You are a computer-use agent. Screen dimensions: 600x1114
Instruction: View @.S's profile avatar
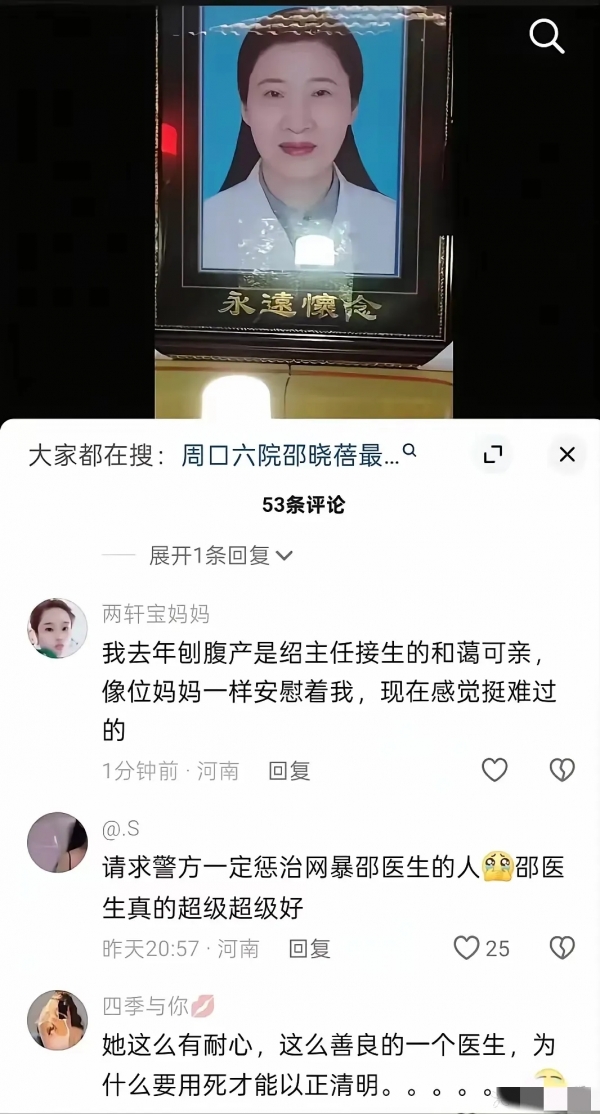click(x=57, y=842)
